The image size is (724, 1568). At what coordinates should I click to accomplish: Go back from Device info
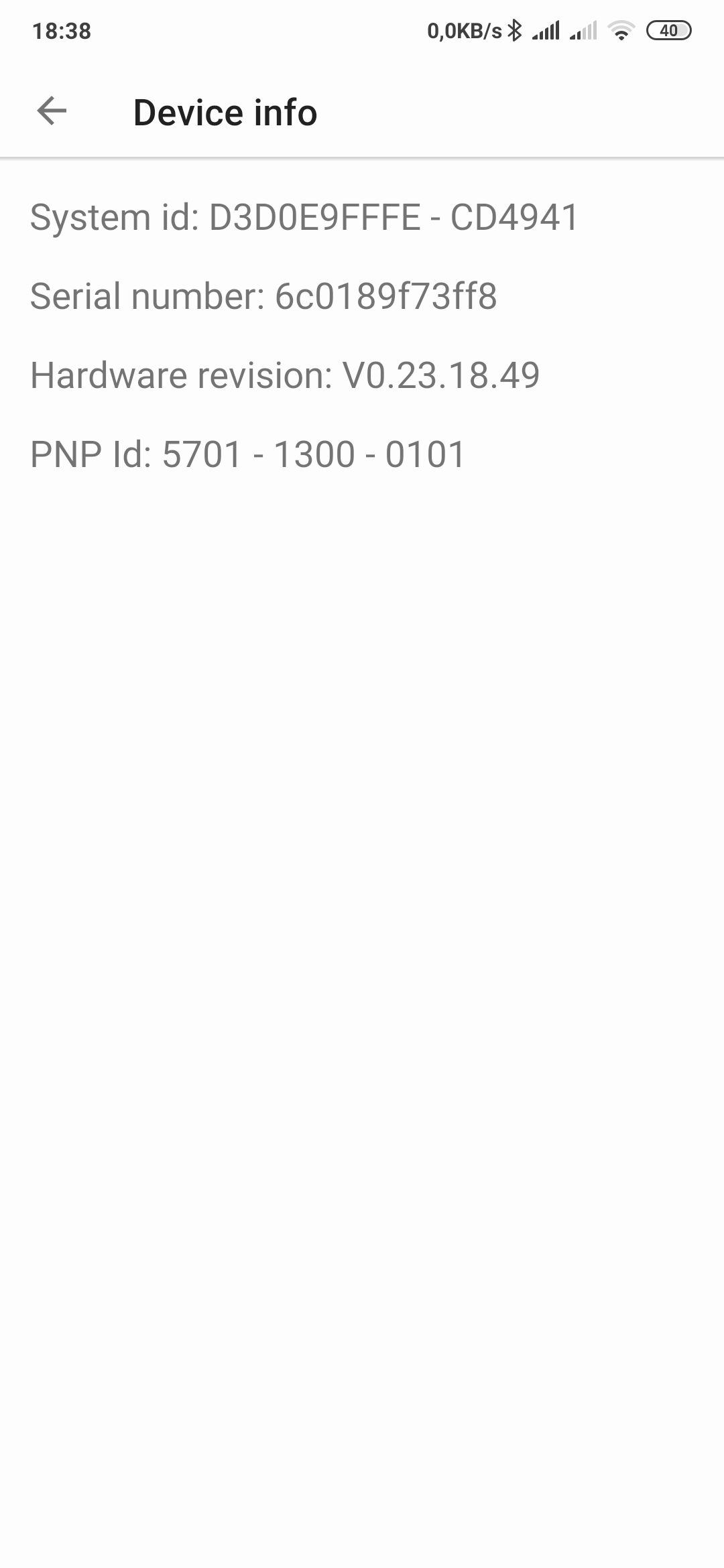point(52,111)
